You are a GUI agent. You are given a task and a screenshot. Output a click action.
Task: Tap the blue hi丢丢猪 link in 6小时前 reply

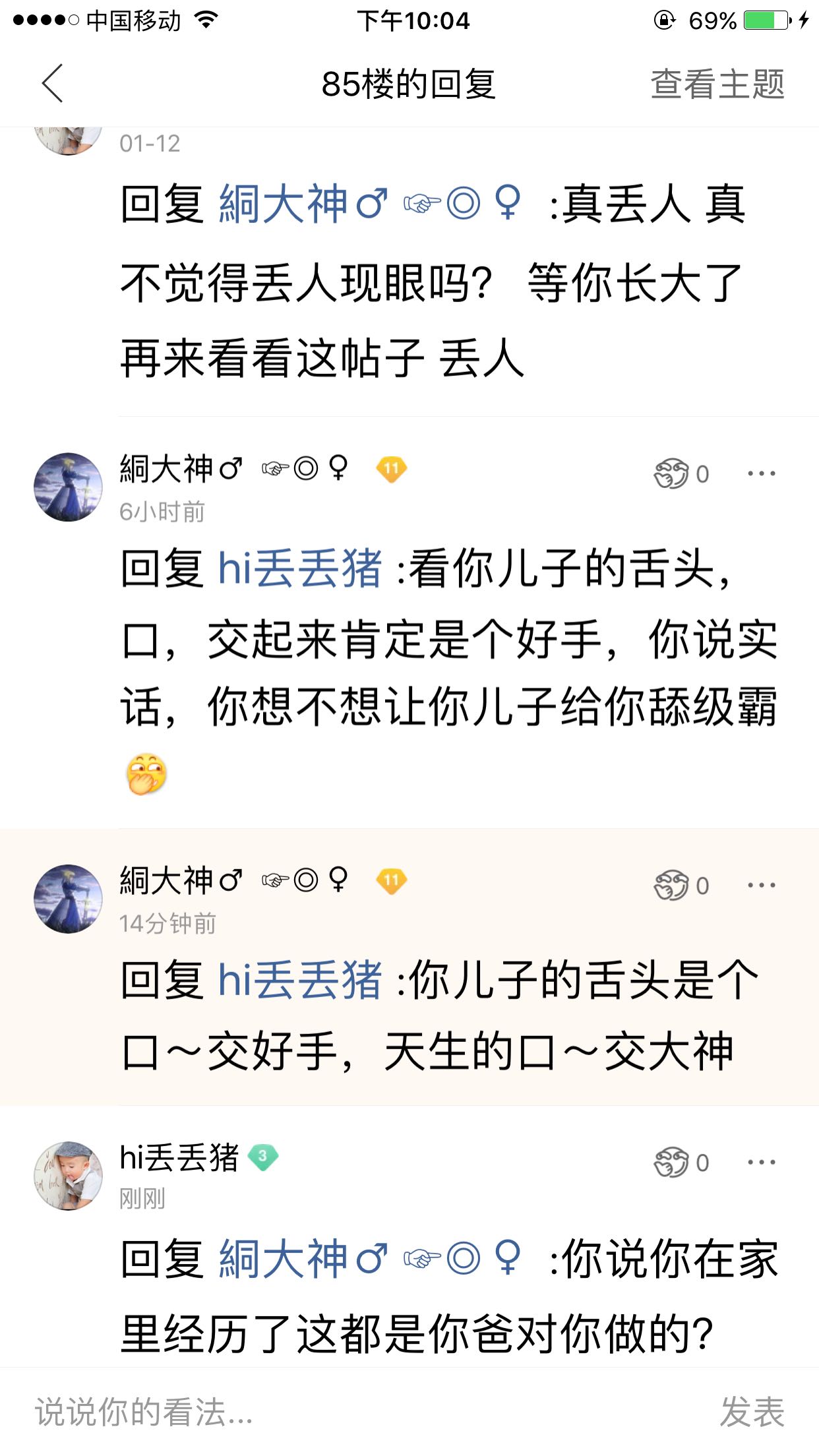[x=300, y=568]
